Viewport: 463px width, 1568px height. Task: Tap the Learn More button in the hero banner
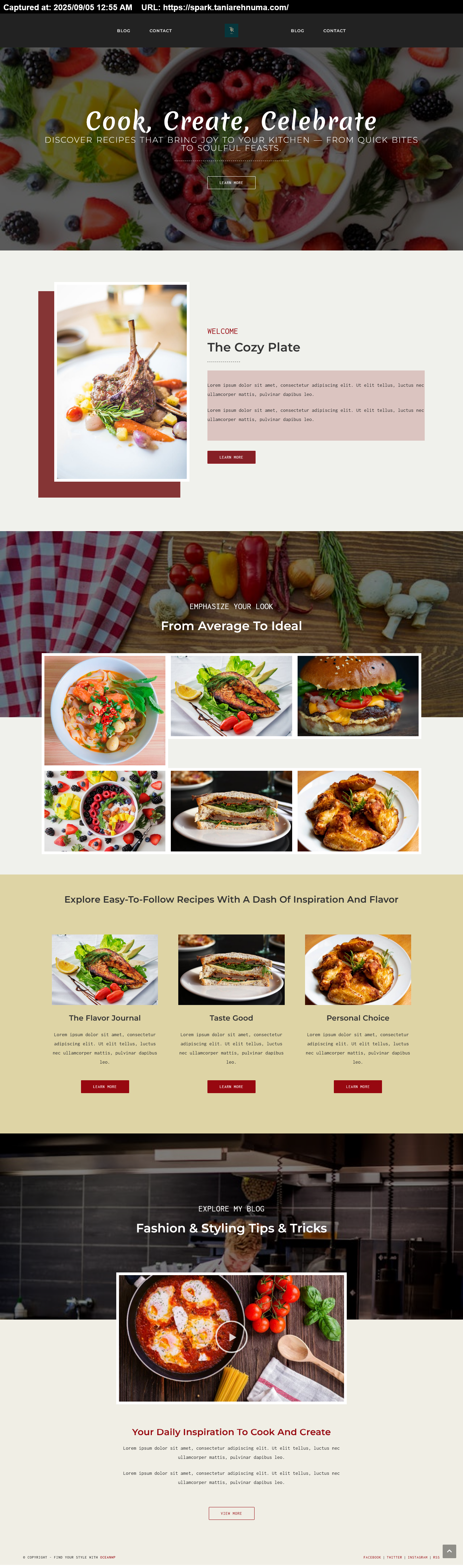coord(231,183)
